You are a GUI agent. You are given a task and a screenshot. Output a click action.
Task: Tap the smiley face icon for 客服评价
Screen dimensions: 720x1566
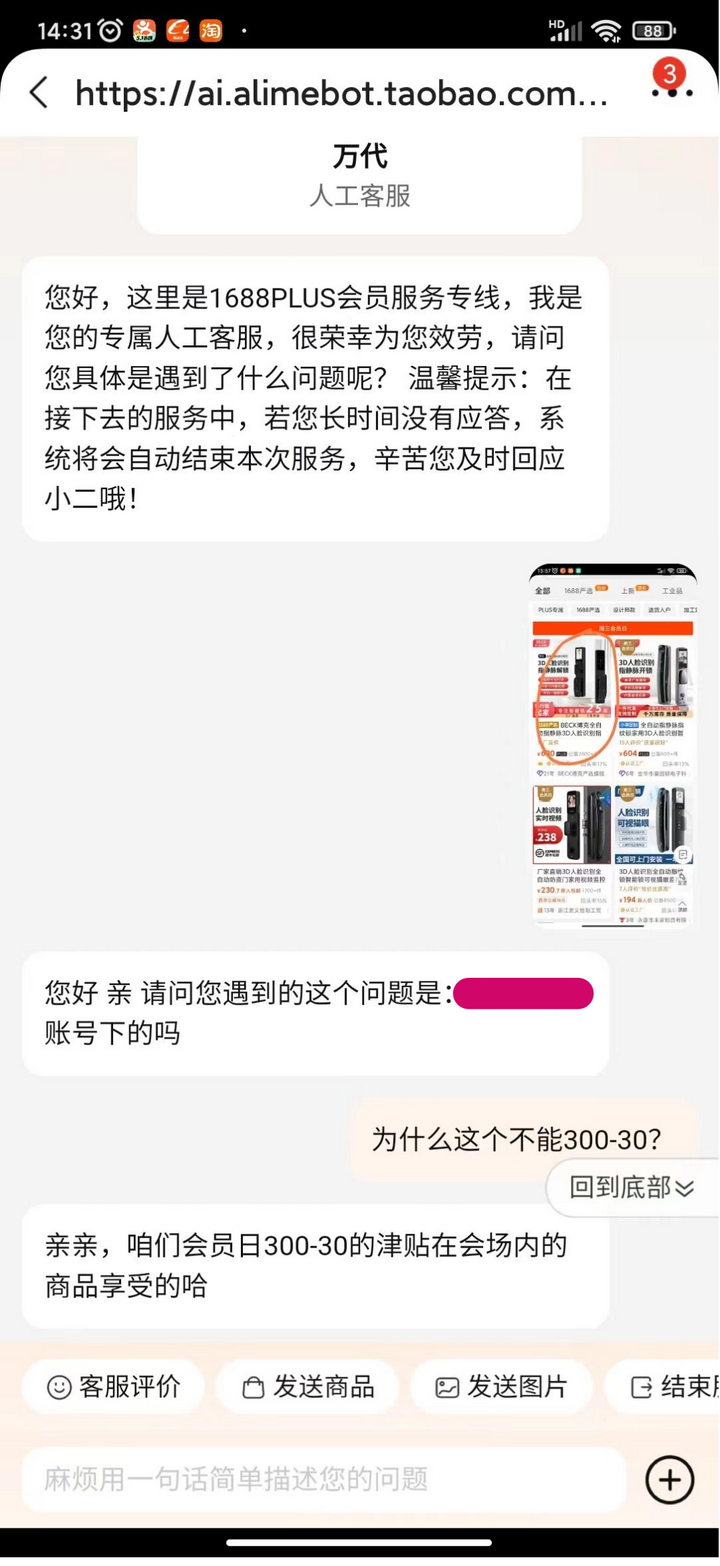59,1386
